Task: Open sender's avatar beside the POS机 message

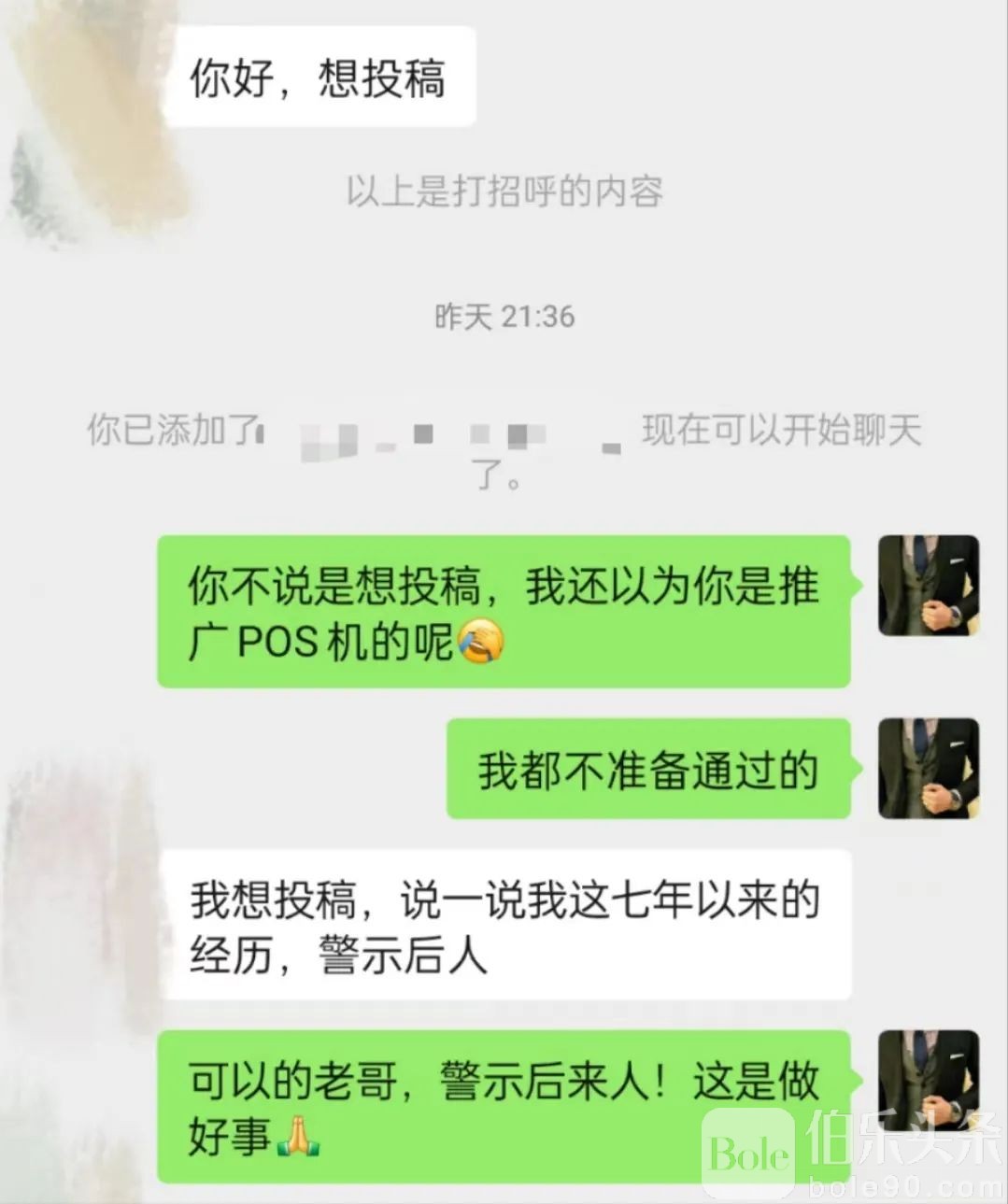Action: click(928, 586)
